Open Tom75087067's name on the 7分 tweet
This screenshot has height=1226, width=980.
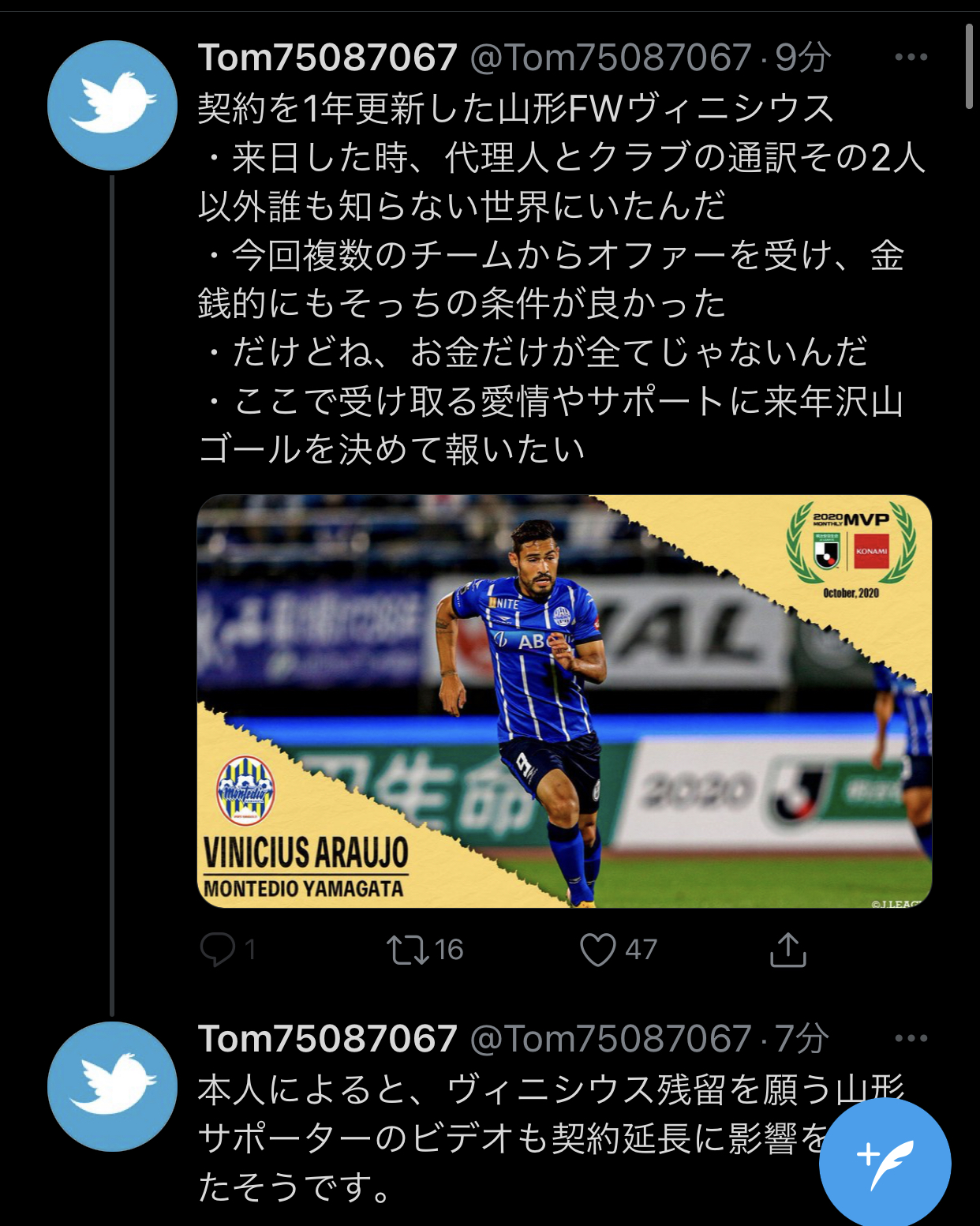tap(327, 1038)
